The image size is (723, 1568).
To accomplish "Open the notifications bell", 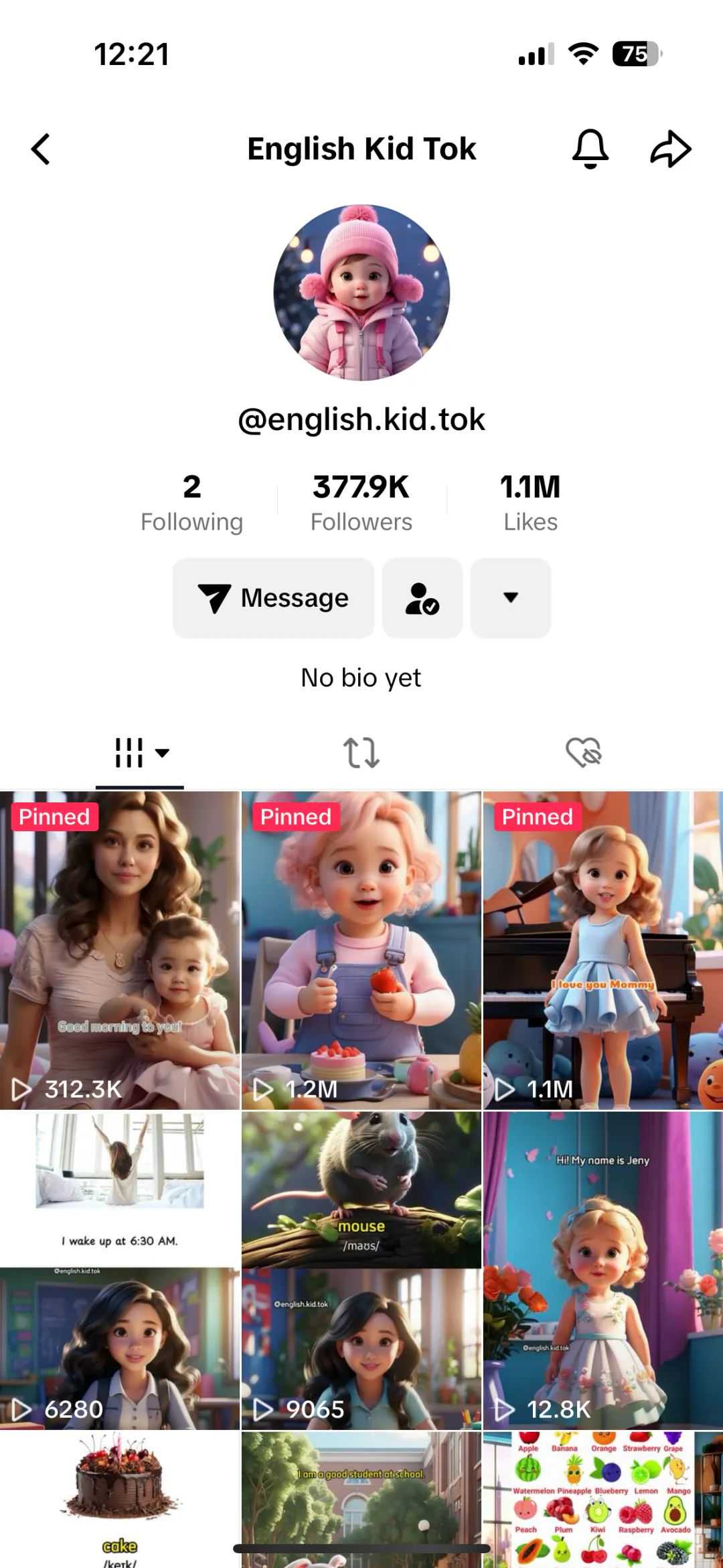I will click(590, 149).
